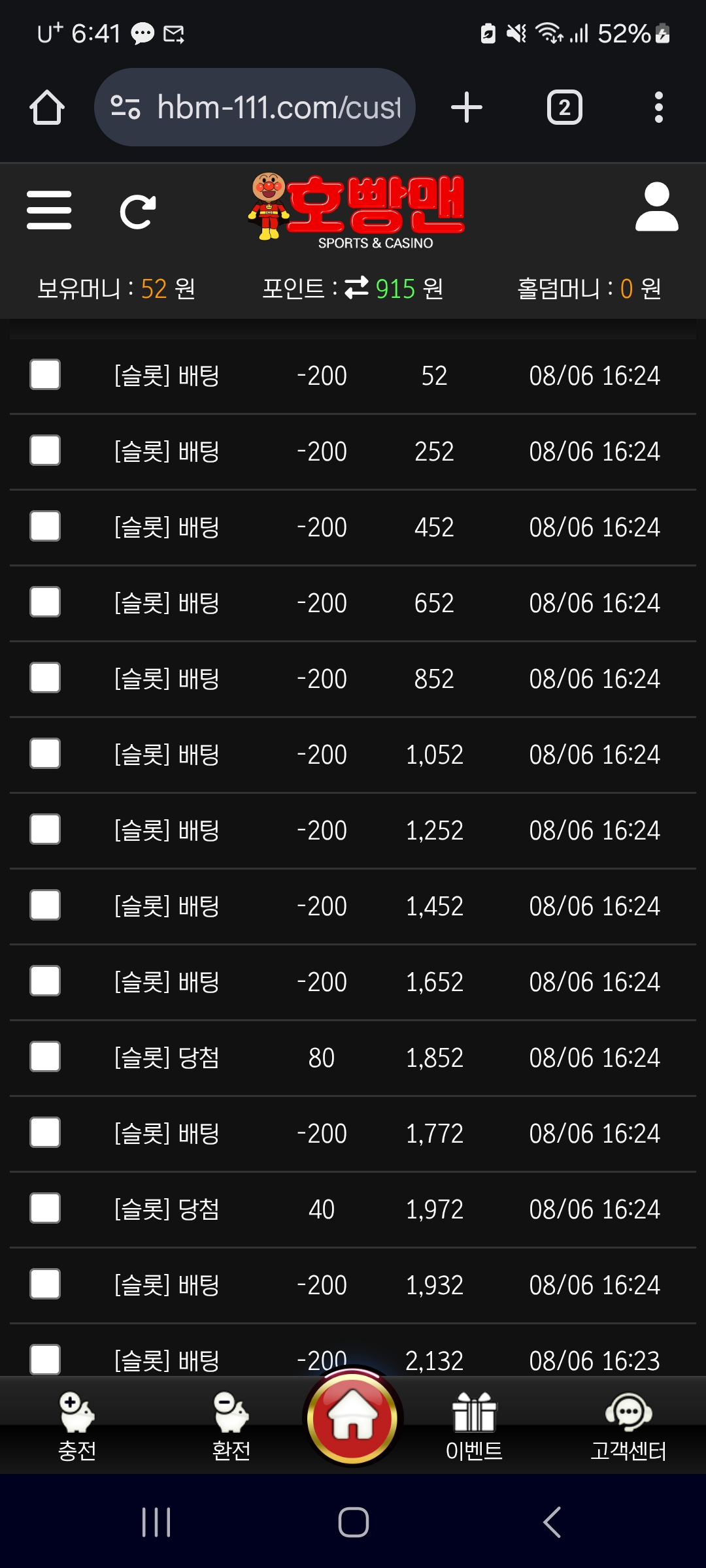This screenshot has width=706, height=1568.
Task: Tap the system back button
Action: [x=552, y=1522]
